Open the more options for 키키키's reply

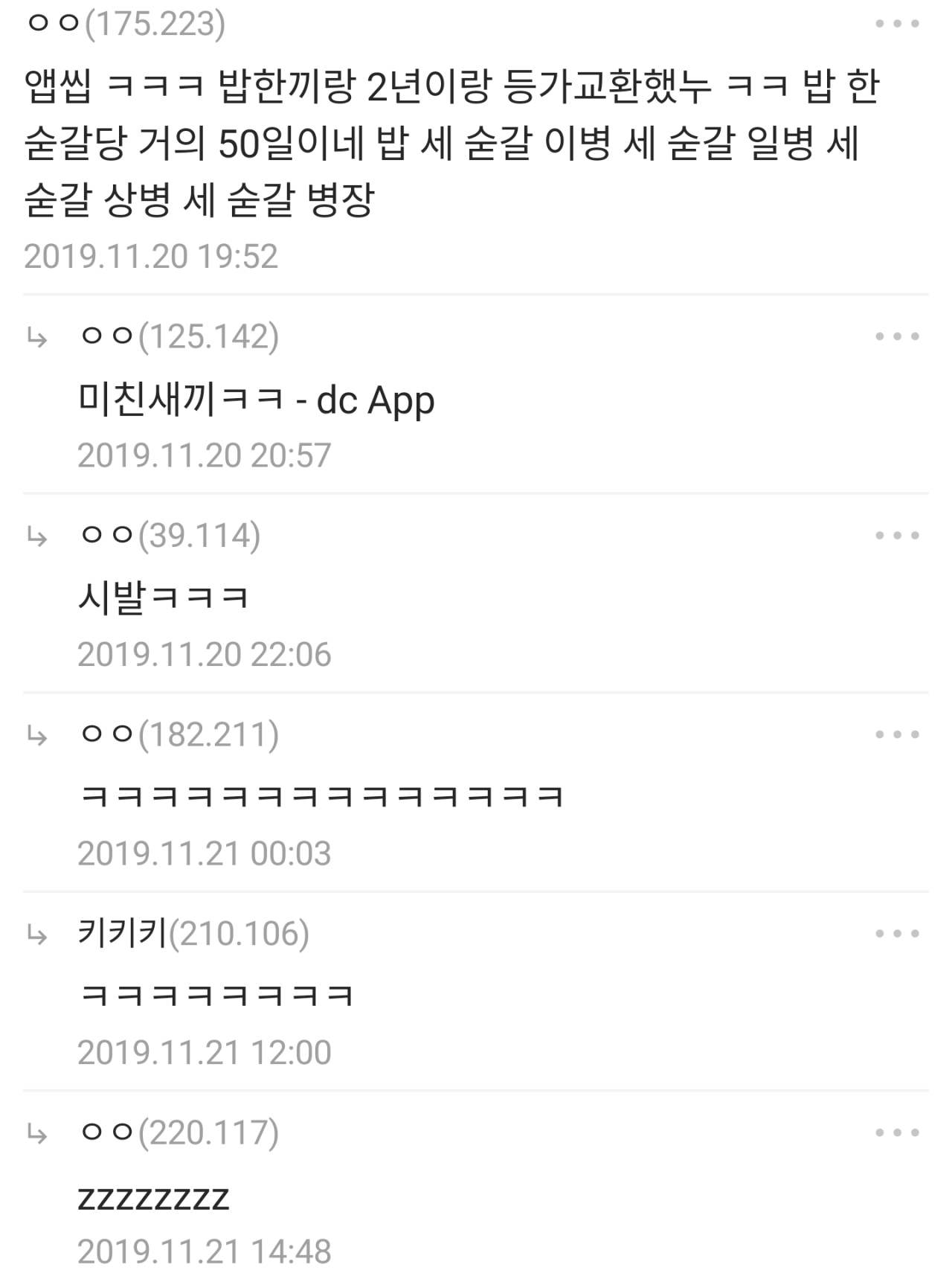pos(897,933)
